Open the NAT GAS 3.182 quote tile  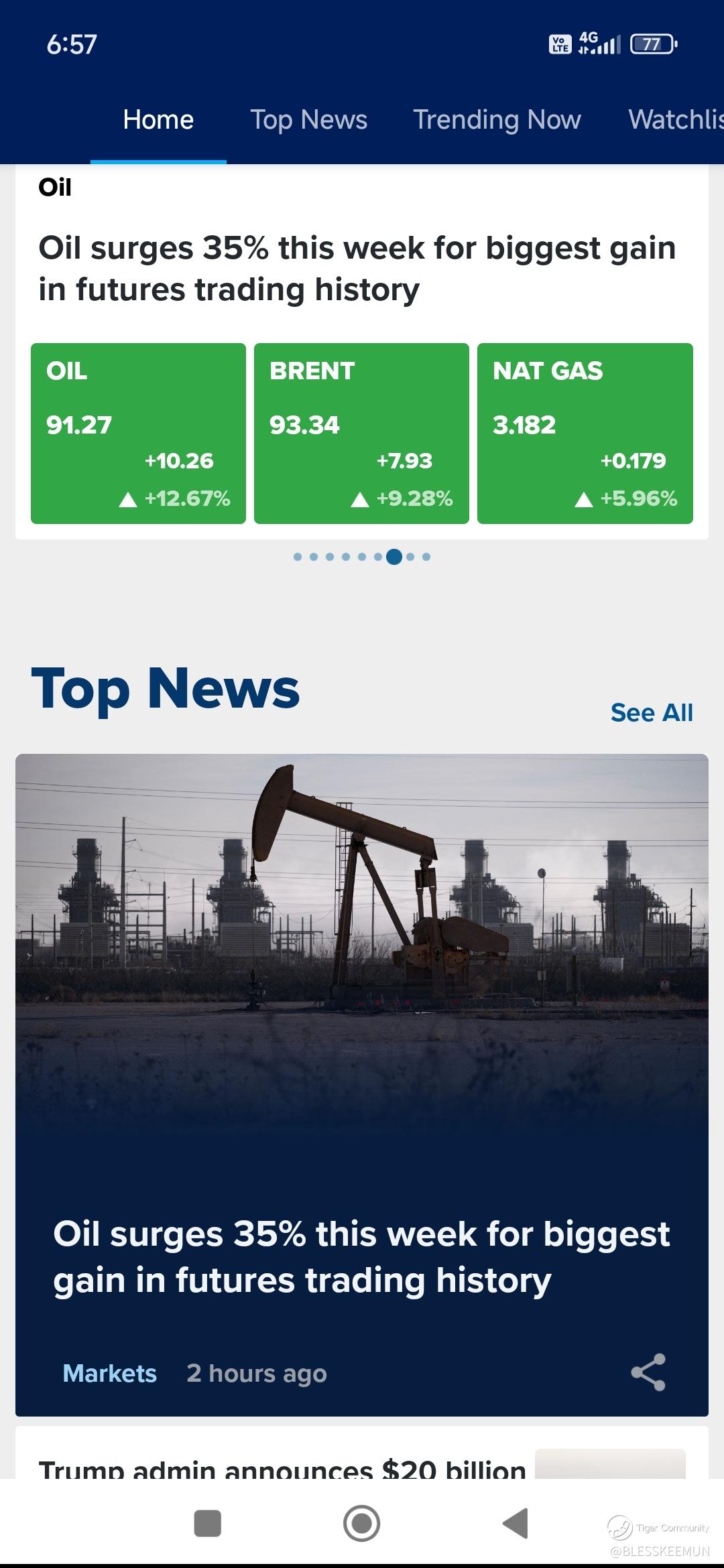coord(585,434)
